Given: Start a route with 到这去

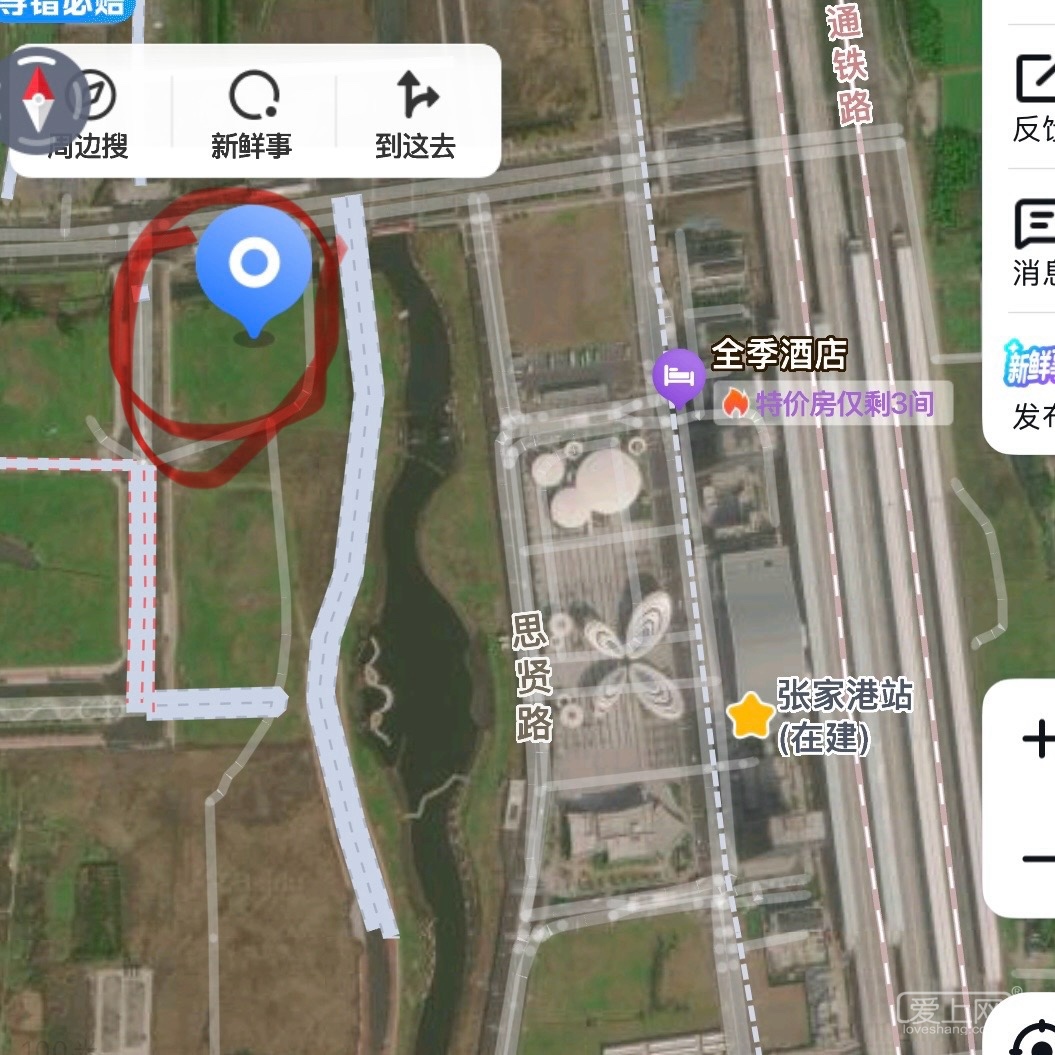Looking at the screenshot, I should tap(416, 115).
